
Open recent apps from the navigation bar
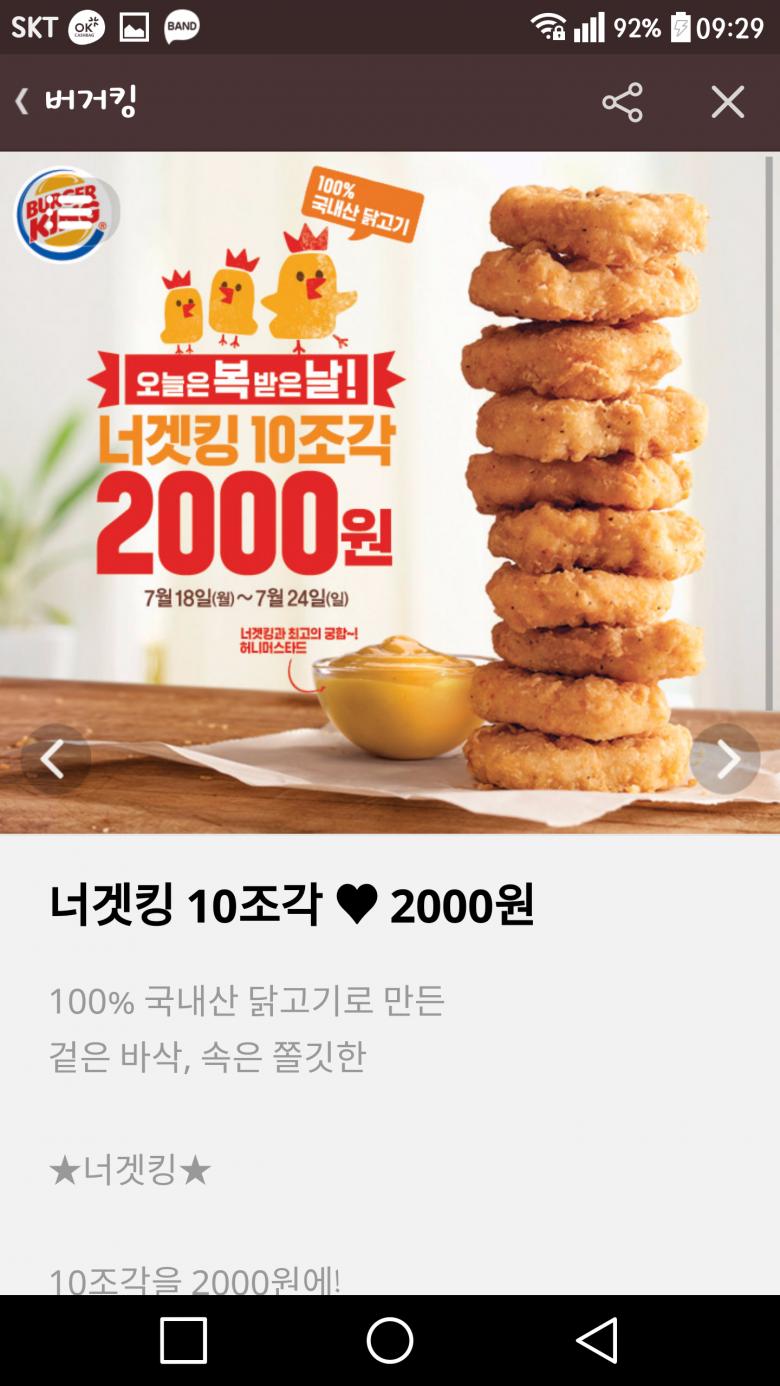coord(184,1340)
